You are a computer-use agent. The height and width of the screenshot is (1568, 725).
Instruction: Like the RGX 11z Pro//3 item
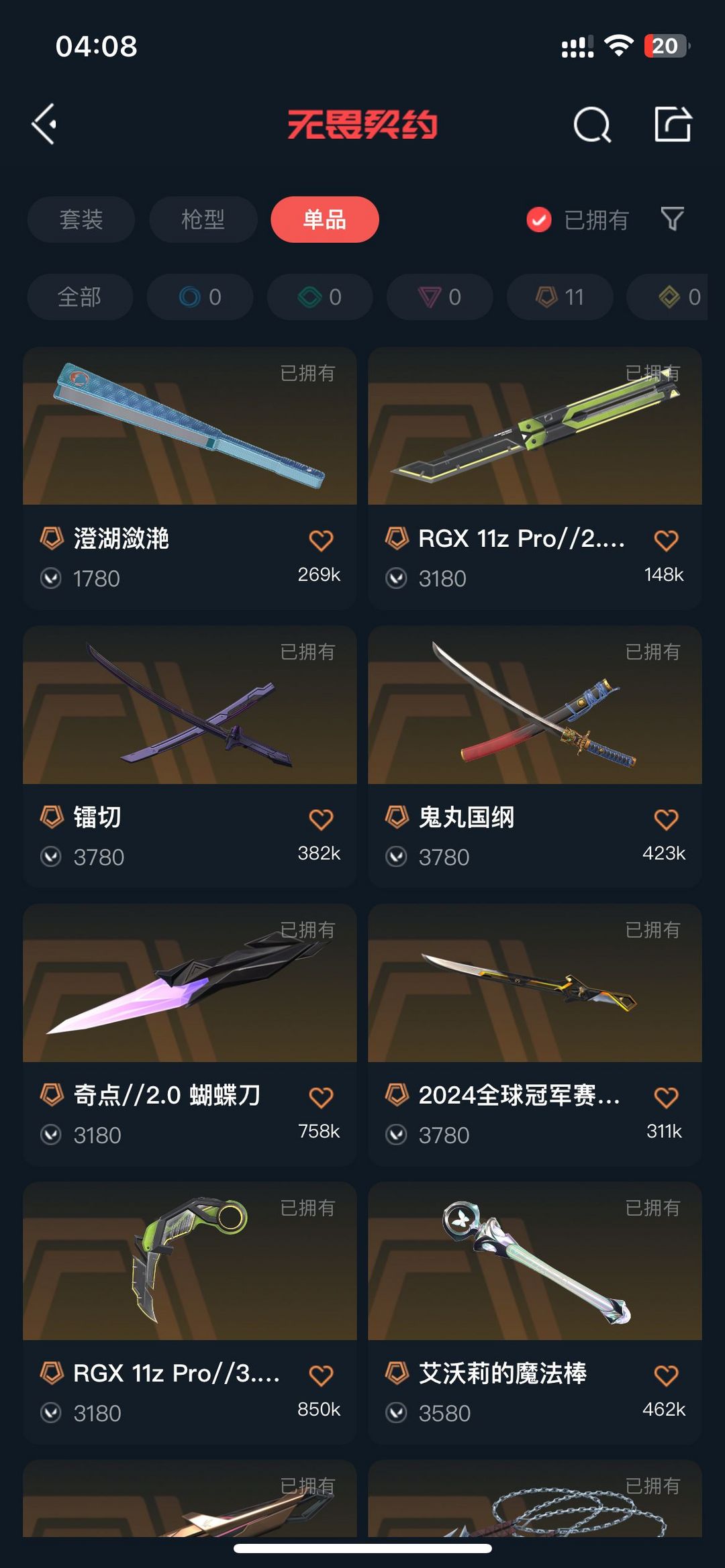pyautogui.click(x=321, y=1375)
